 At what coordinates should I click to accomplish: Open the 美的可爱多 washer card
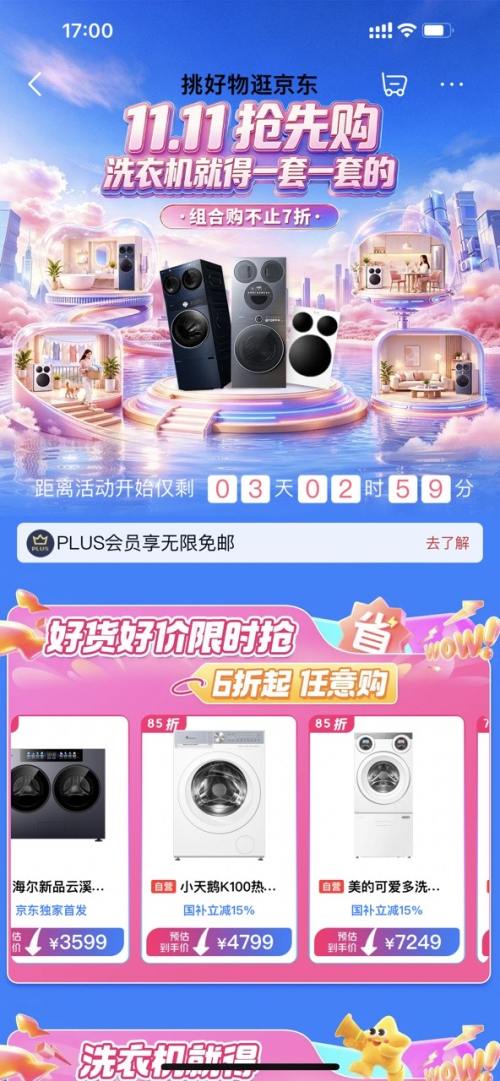click(x=386, y=839)
